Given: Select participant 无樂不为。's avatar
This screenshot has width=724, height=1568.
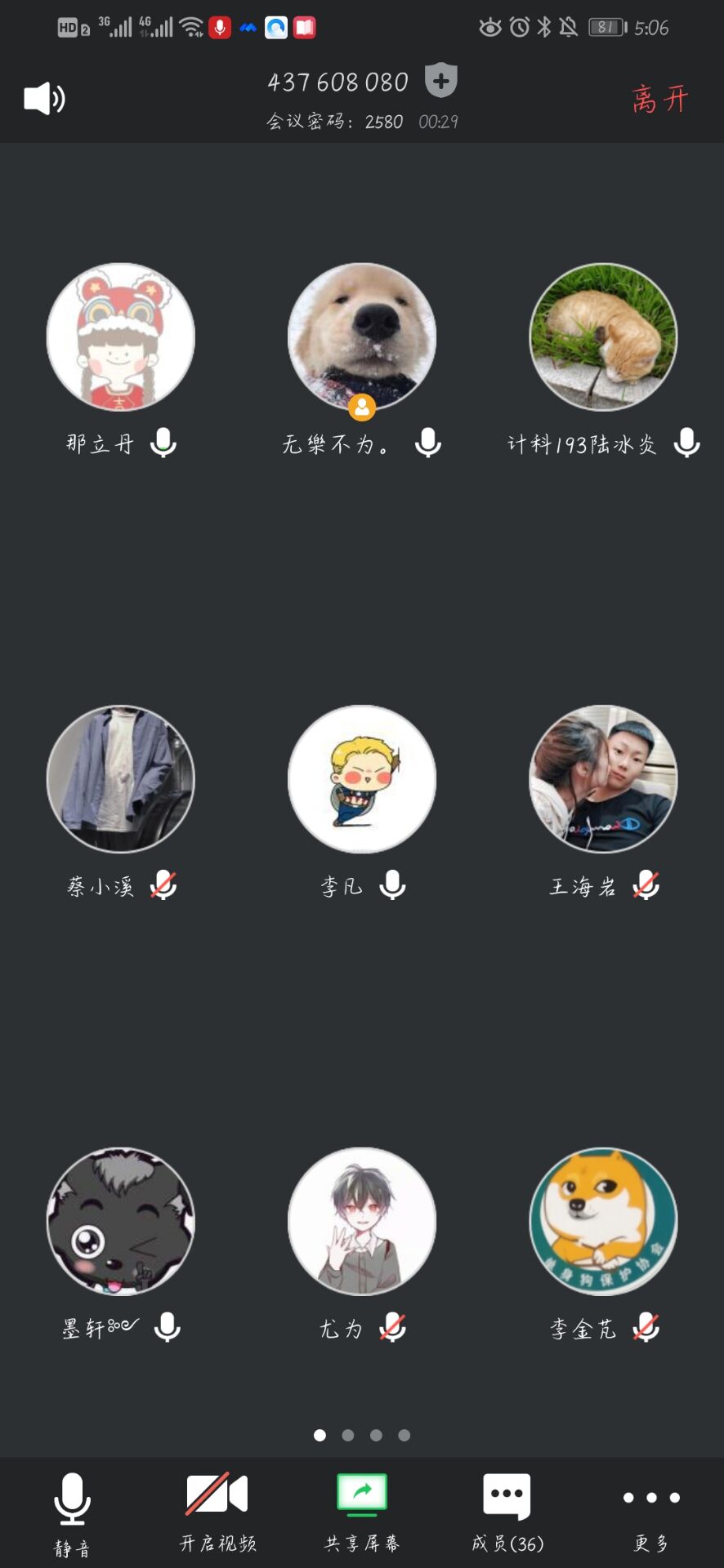Looking at the screenshot, I should point(362,336).
